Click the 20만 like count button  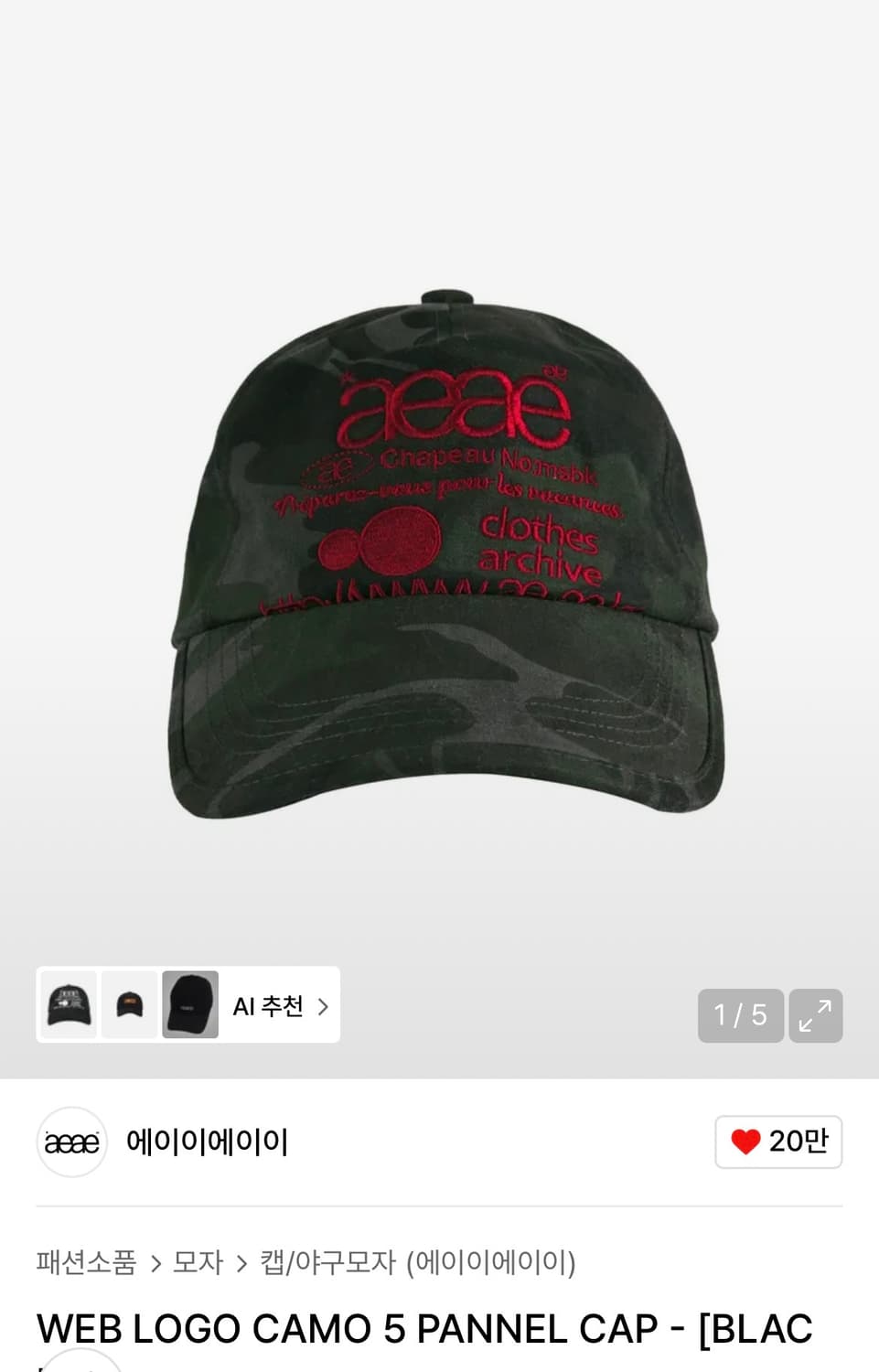777,1142
